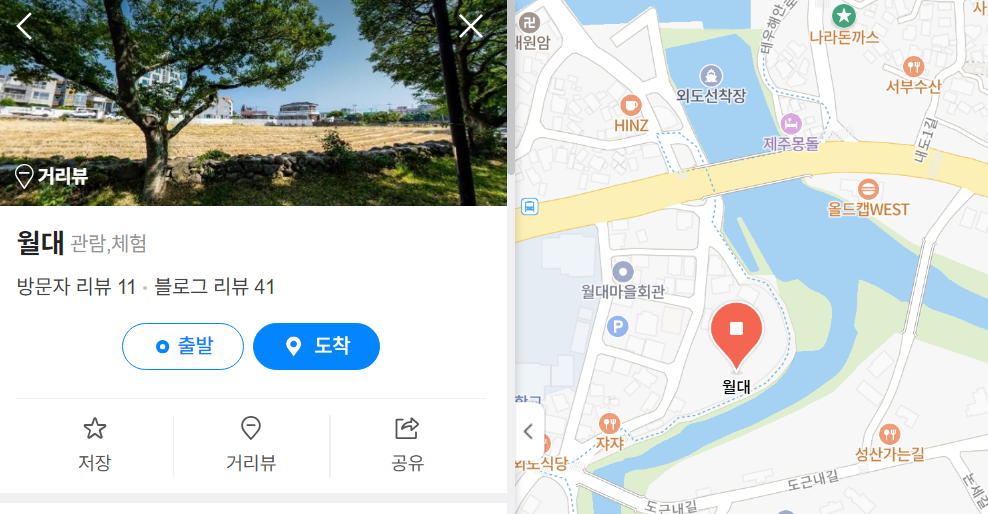Select the 자쟈 restaurant marker
This screenshot has width=988, height=514.
click(610, 422)
